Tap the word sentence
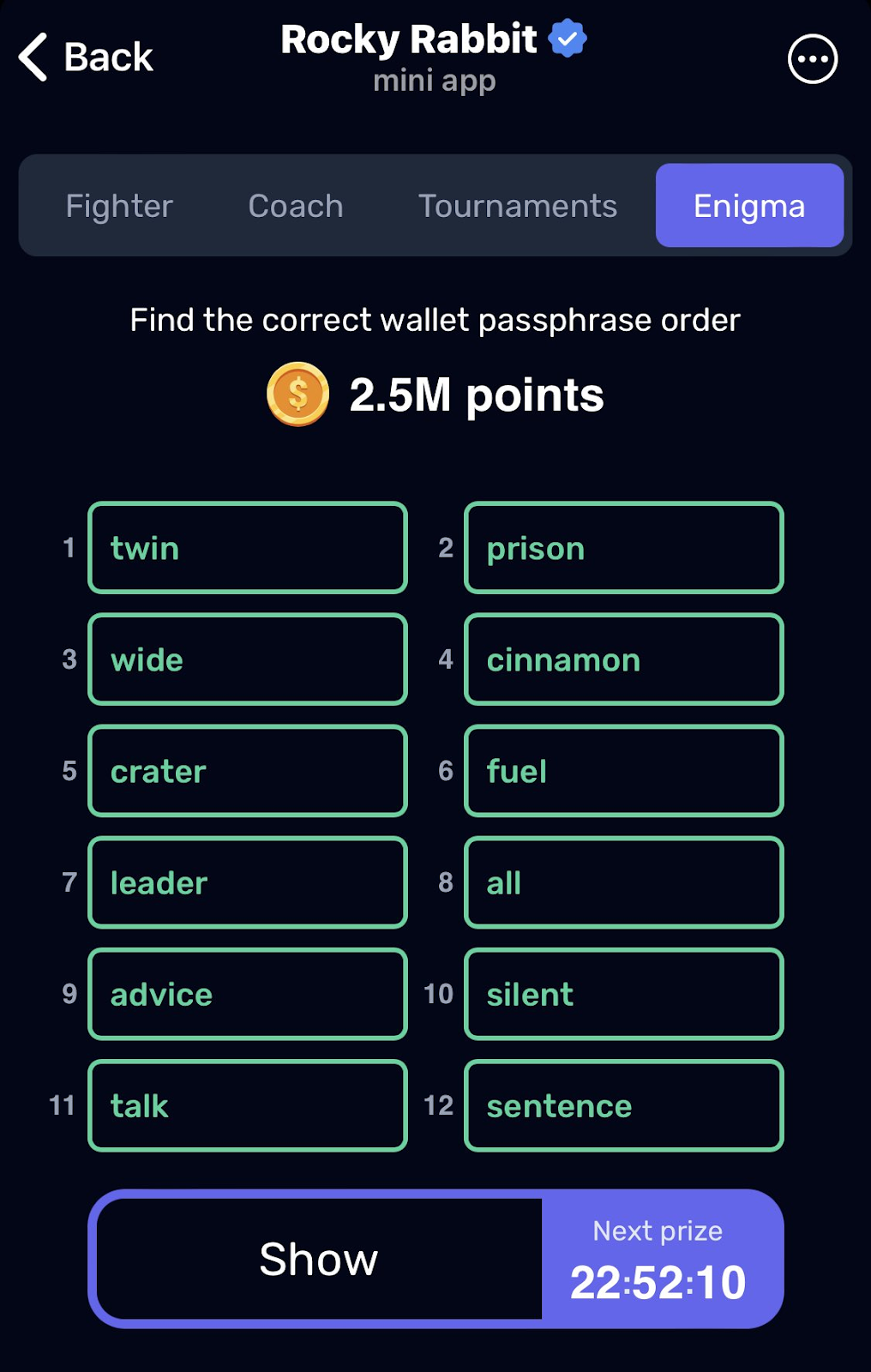This screenshot has width=871, height=1372. tap(623, 1105)
